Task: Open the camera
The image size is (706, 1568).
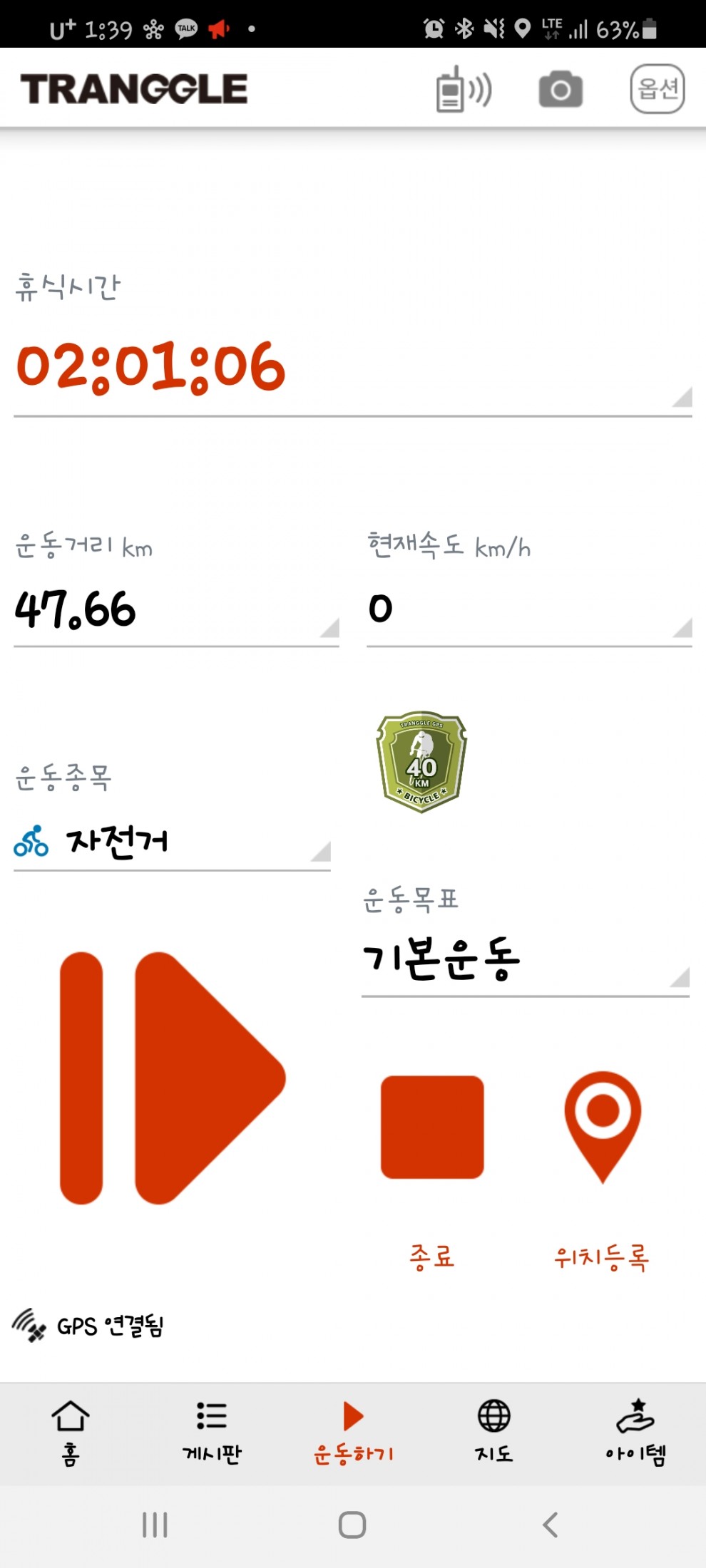Action: coord(561,90)
